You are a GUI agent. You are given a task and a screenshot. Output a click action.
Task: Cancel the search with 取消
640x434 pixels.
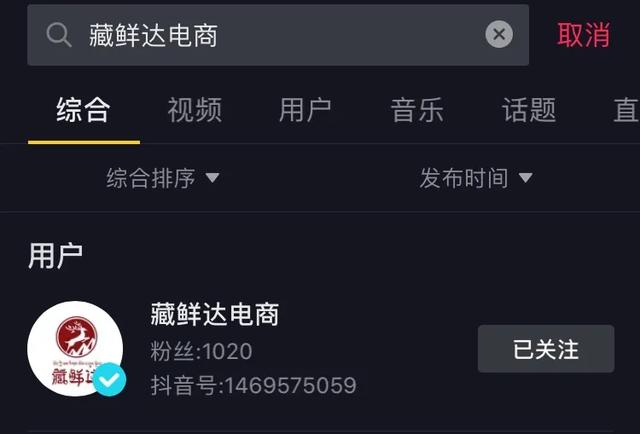pos(584,35)
